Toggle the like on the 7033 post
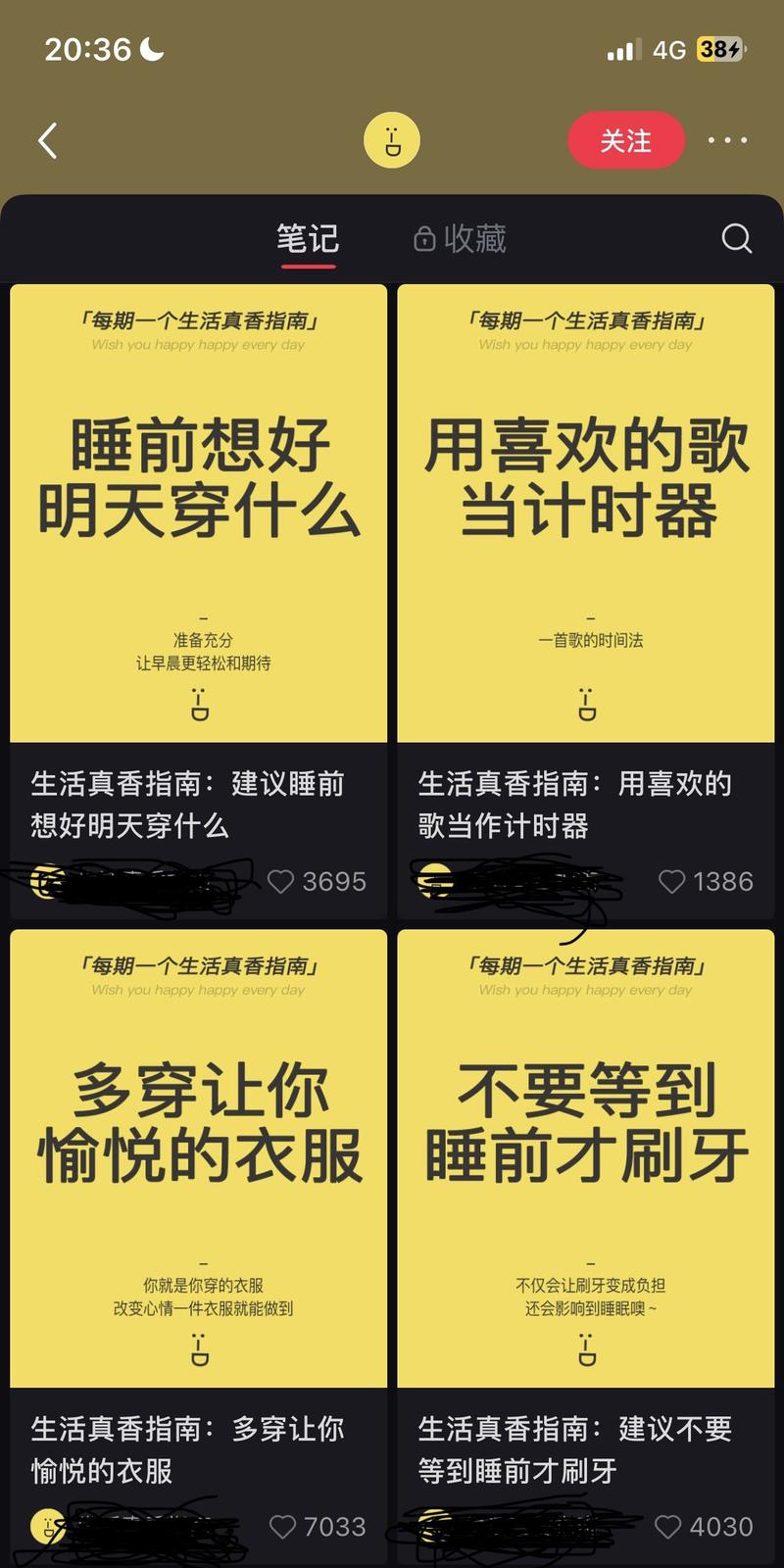 click(x=284, y=1526)
